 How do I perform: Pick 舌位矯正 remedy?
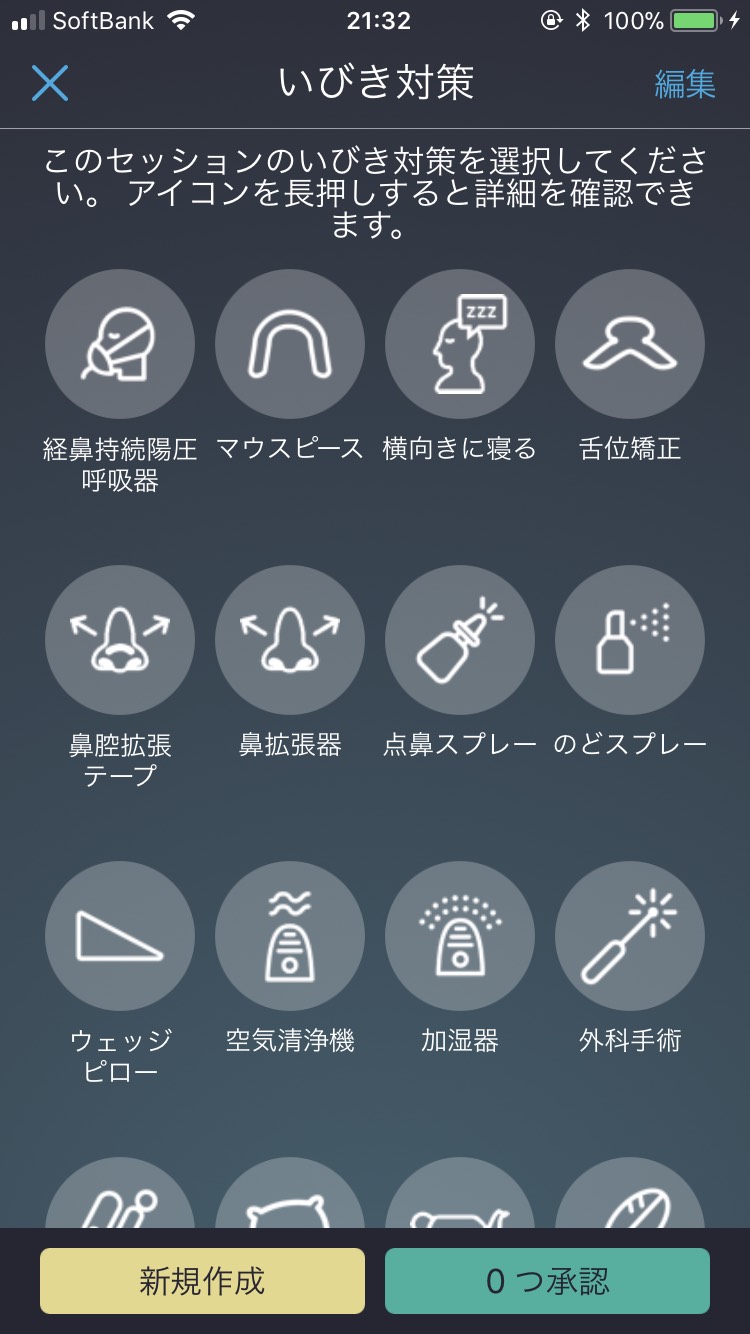(x=630, y=344)
